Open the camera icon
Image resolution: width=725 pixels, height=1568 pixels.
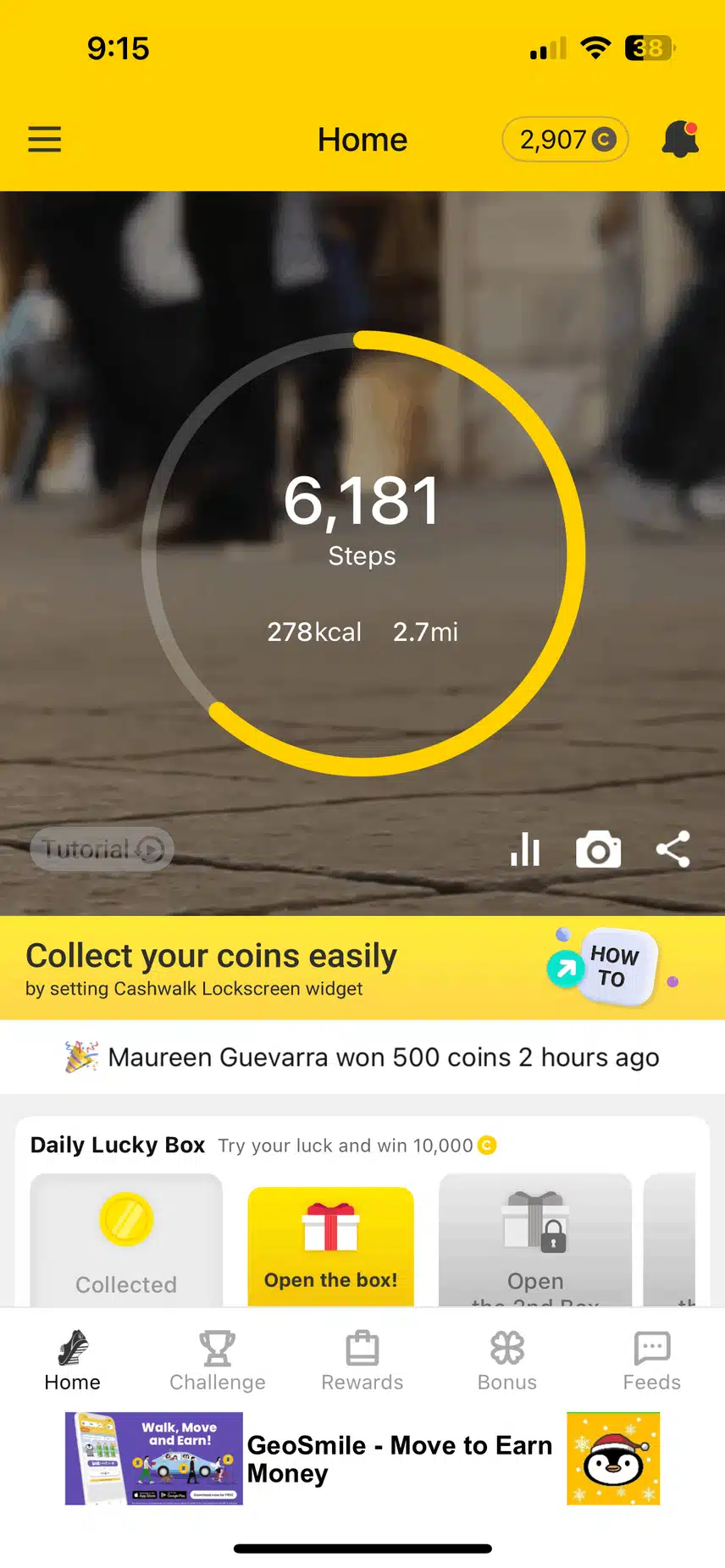click(x=598, y=850)
